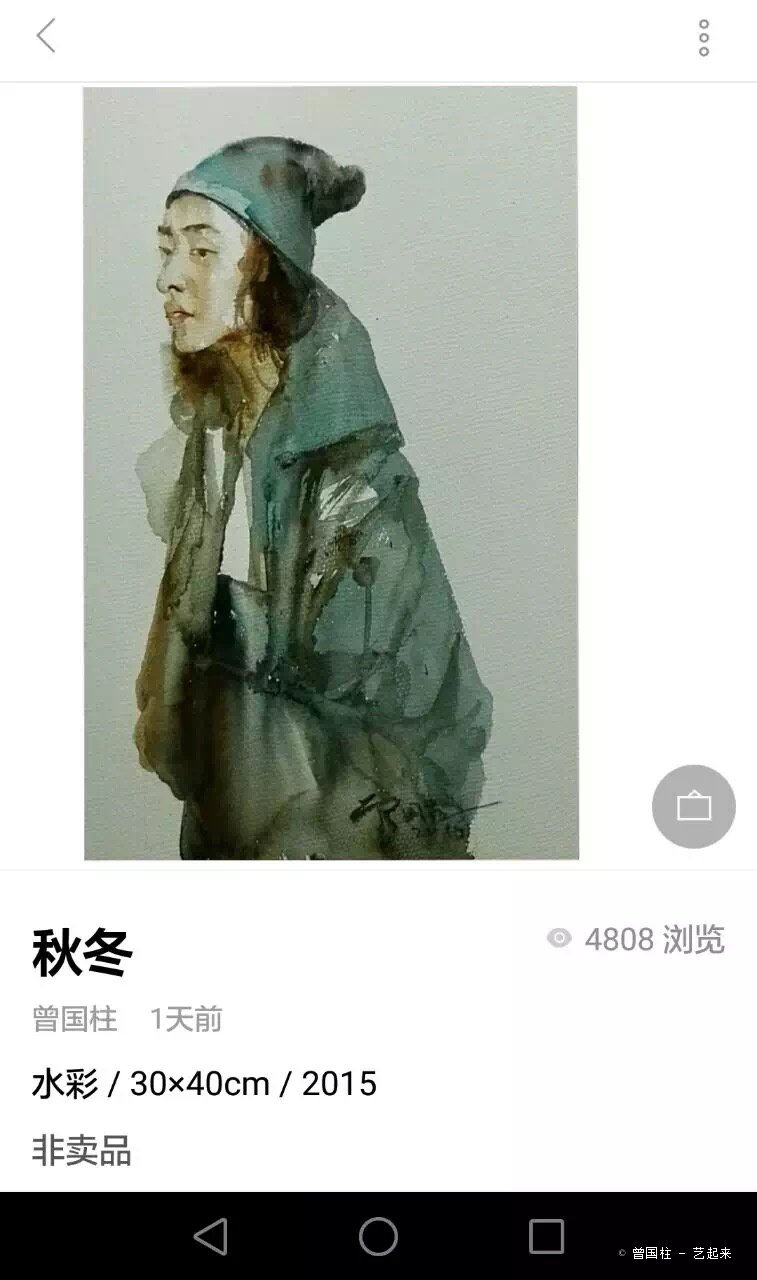
Task: Open the watercolor painting 秋冬 full view
Action: [331, 473]
